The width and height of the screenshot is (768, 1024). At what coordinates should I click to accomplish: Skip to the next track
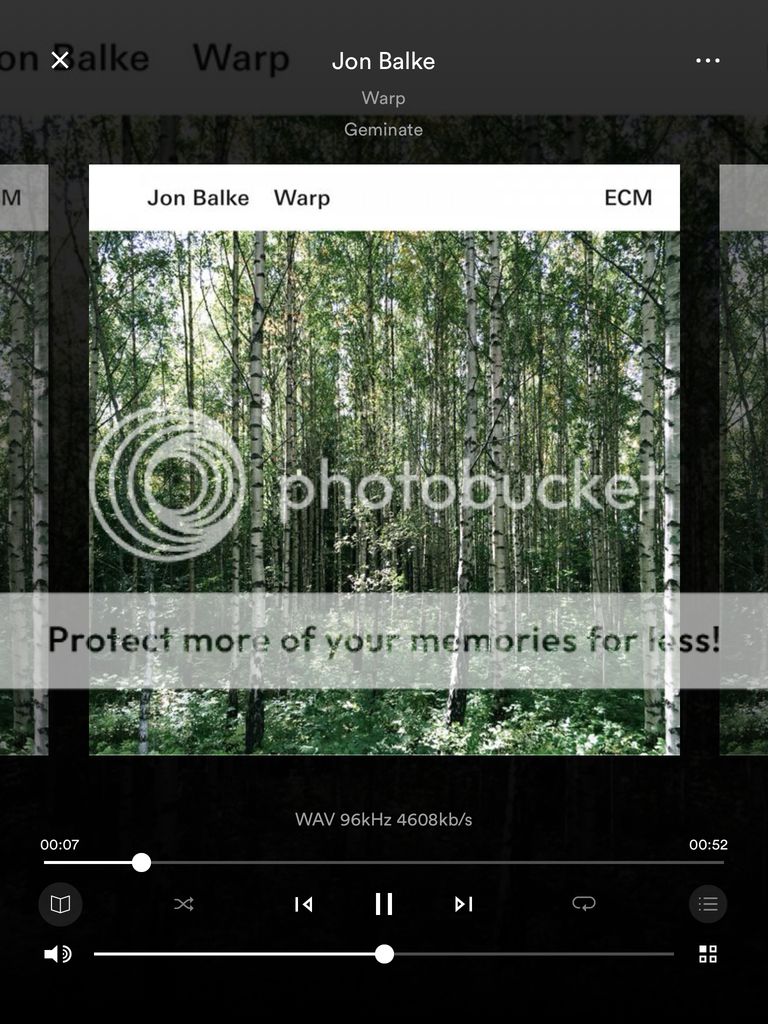pos(463,904)
